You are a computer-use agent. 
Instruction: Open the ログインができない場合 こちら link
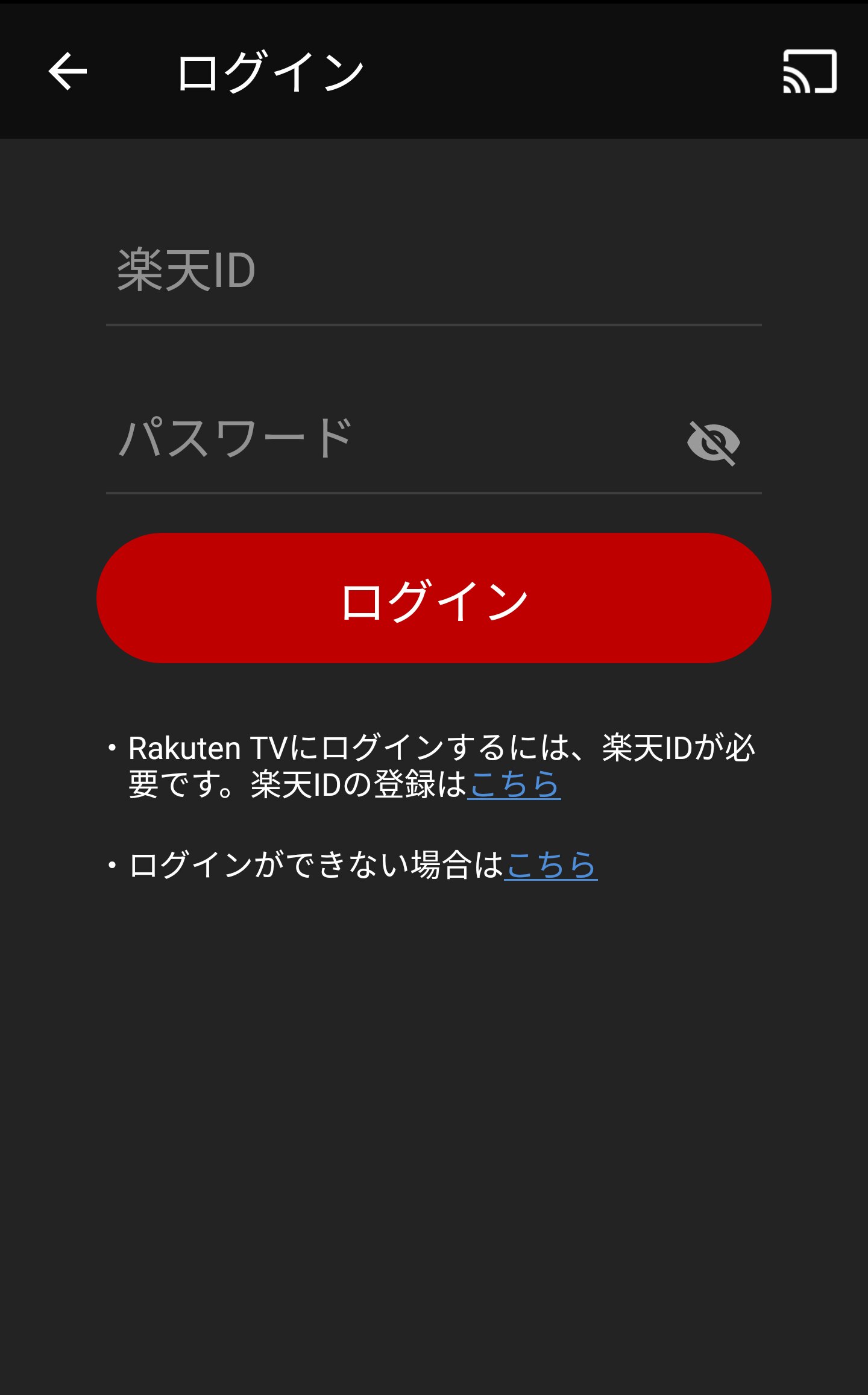[551, 865]
